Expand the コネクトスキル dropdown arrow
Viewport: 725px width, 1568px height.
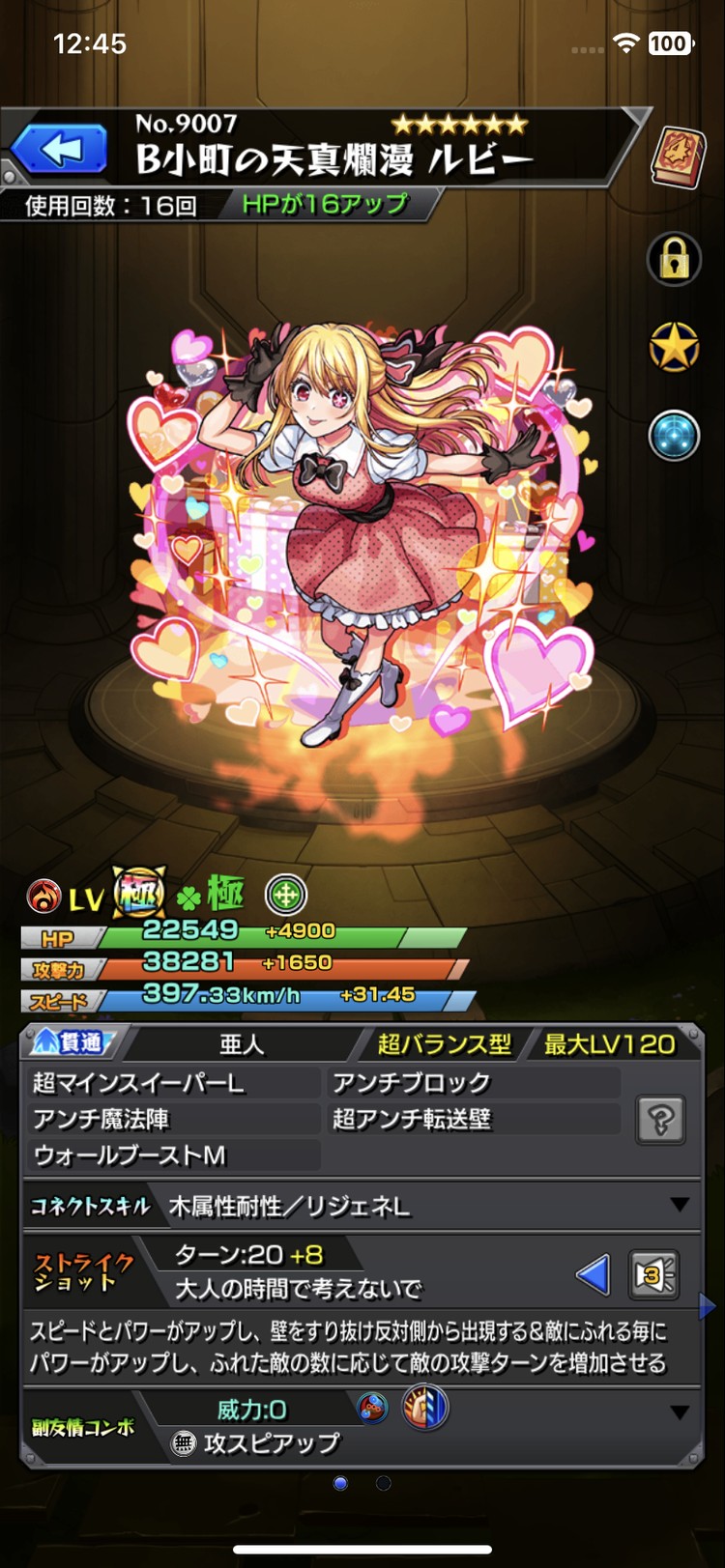tap(680, 1205)
